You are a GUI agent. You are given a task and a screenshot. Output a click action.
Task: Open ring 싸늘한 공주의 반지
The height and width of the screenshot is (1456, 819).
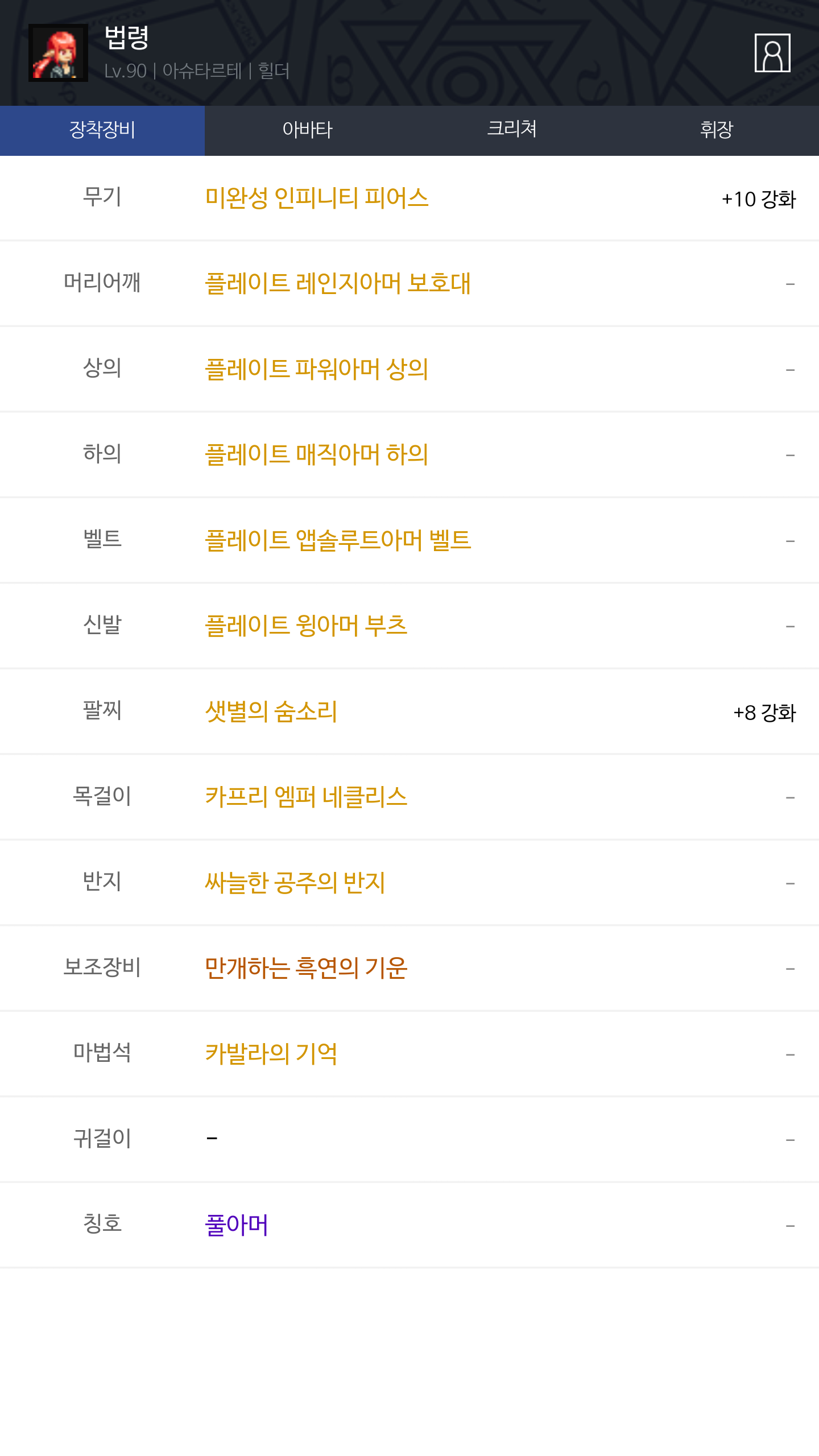295,882
